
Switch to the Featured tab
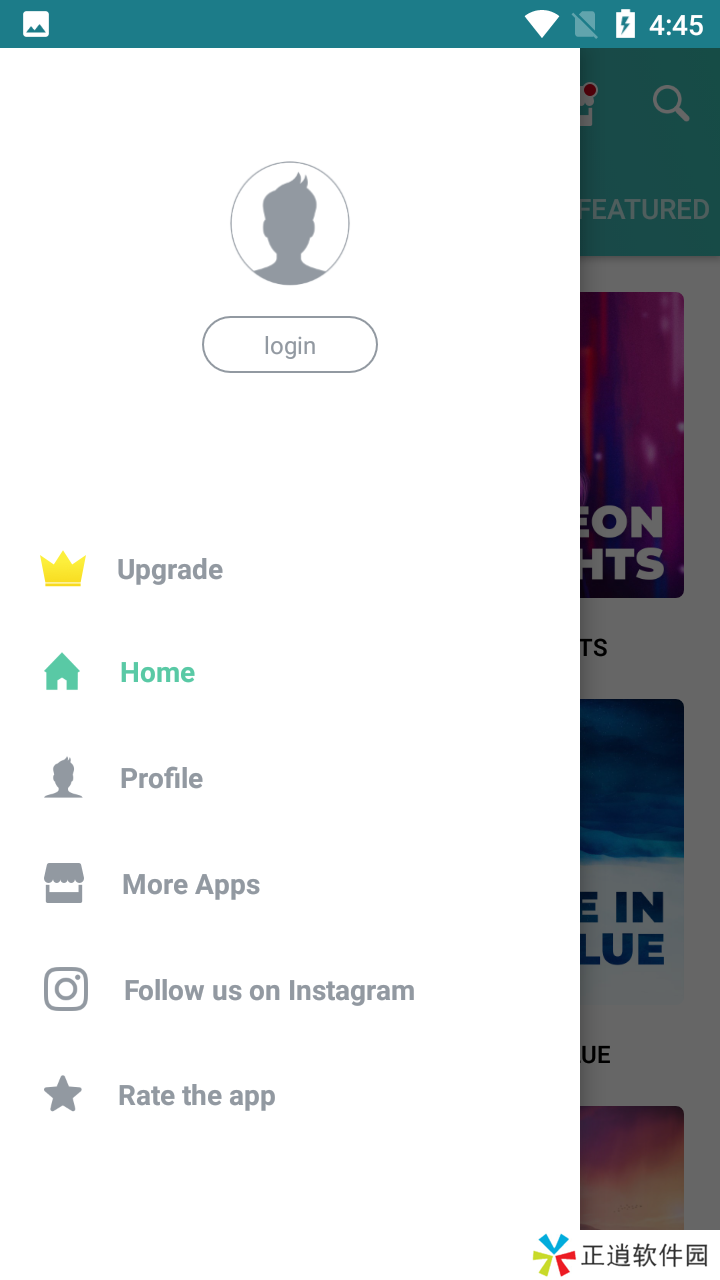tap(646, 209)
